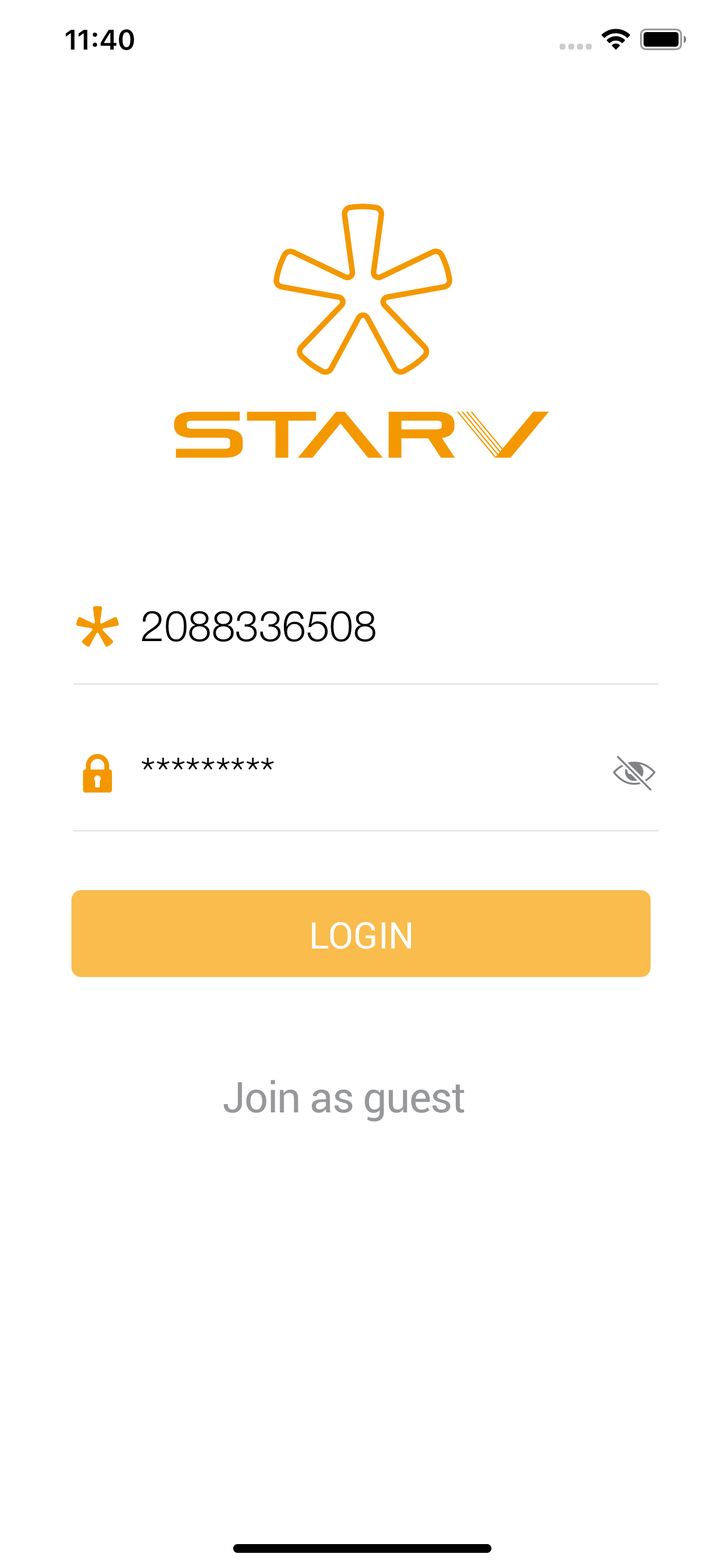Image resolution: width=724 pixels, height=1568 pixels.
Task: Tap the home indicator bar at the bottom
Action: coord(362,1549)
